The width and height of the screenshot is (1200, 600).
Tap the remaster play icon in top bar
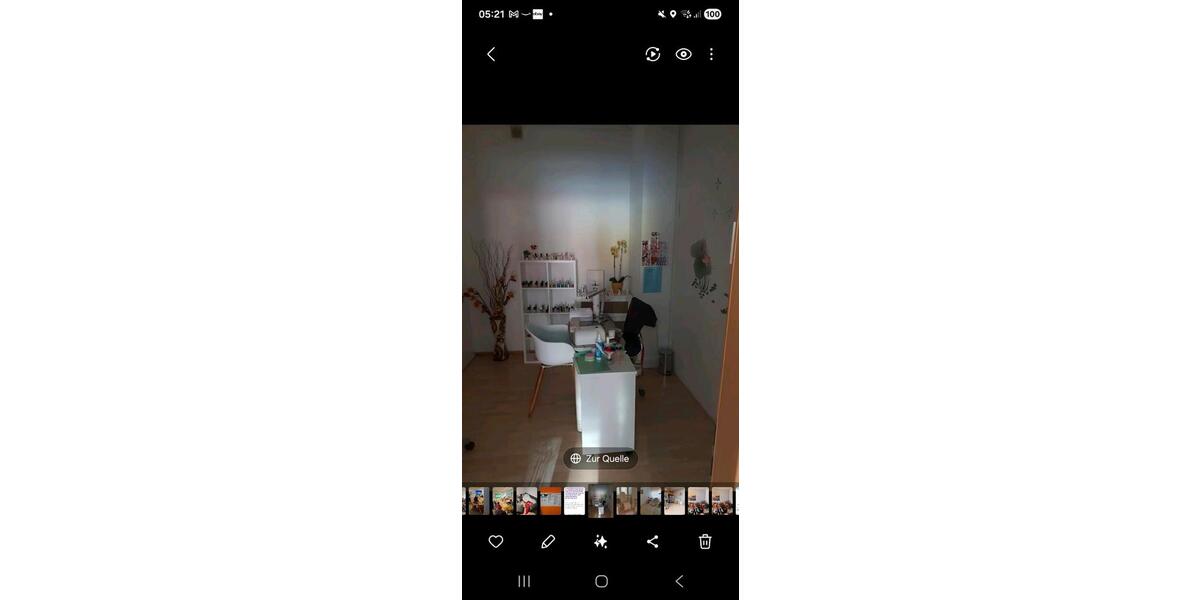pyautogui.click(x=653, y=54)
